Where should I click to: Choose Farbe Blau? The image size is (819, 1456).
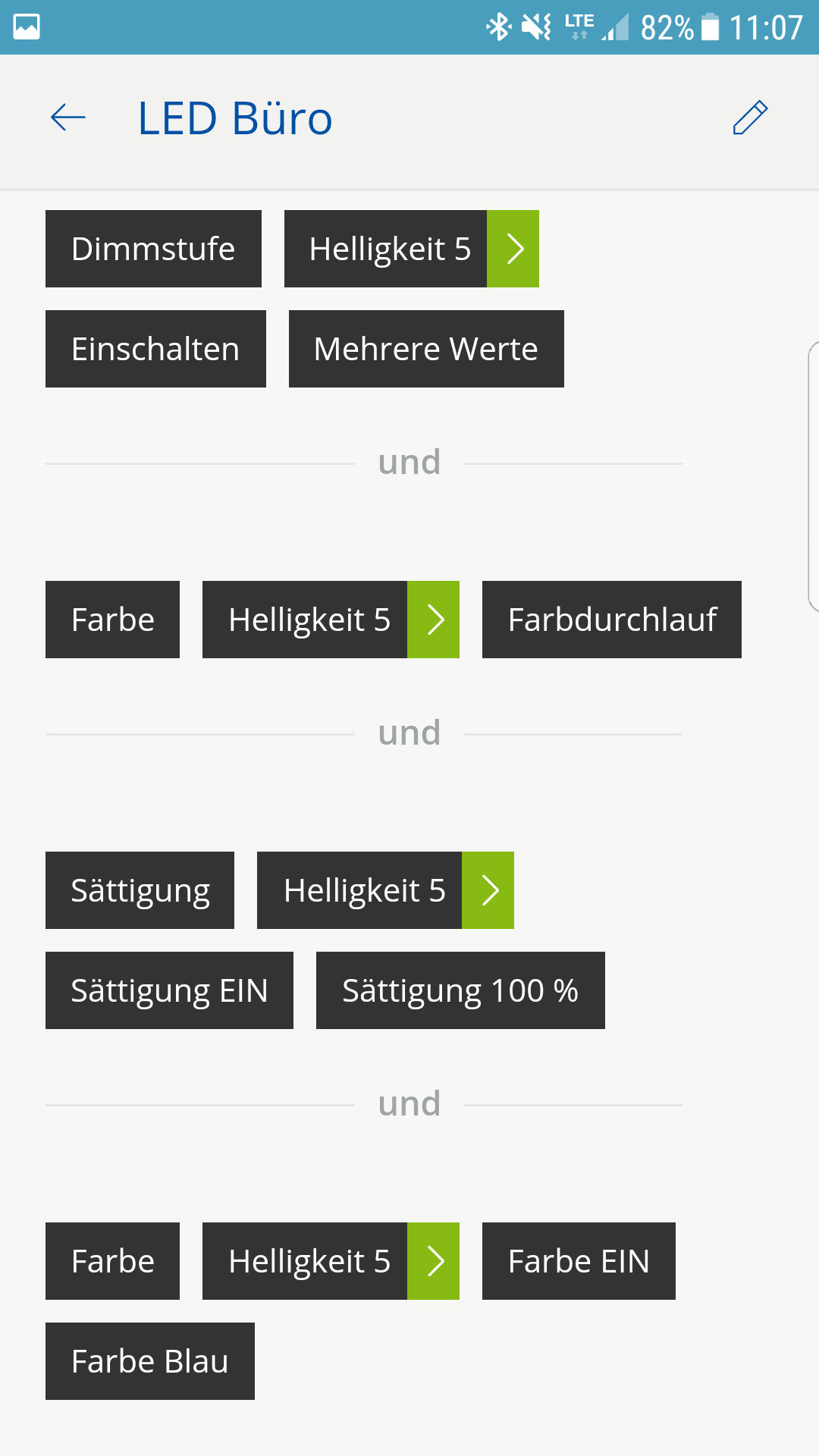pyautogui.click(x=150, y=1361)
